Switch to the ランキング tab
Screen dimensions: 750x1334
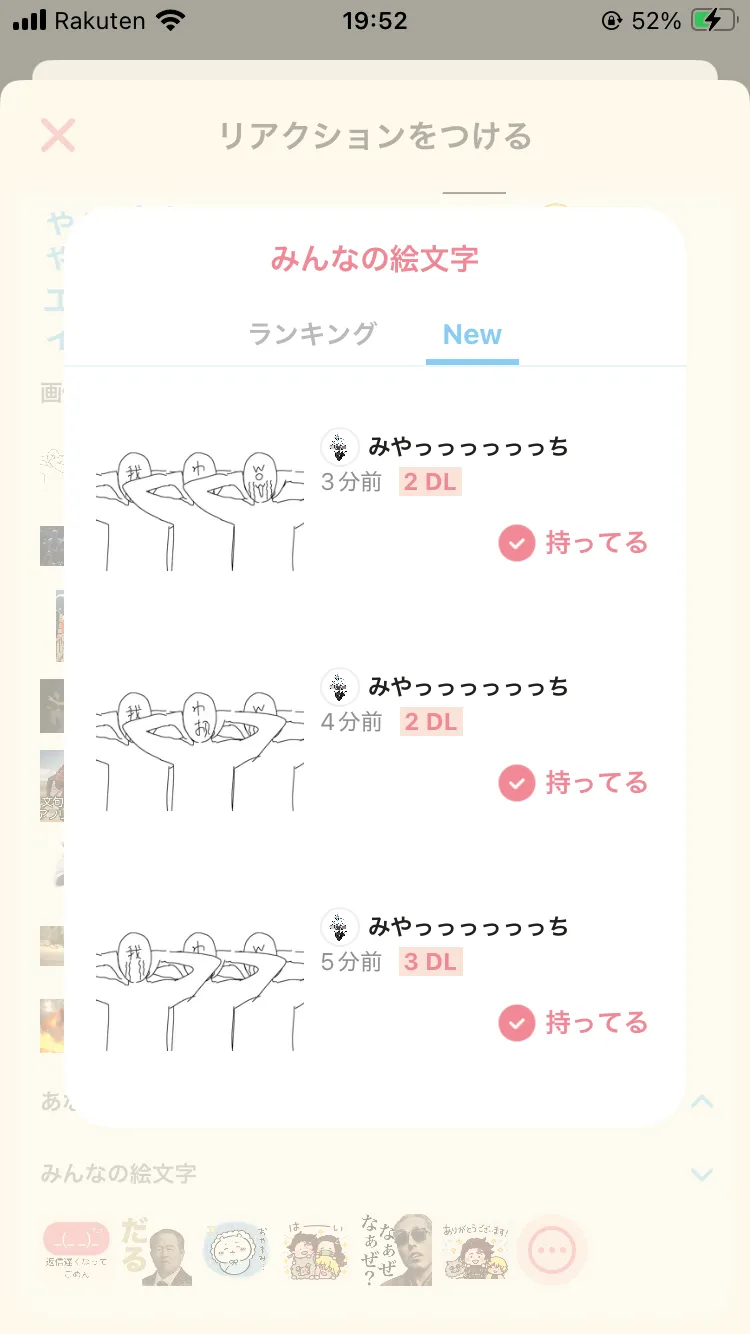[312, 334]
